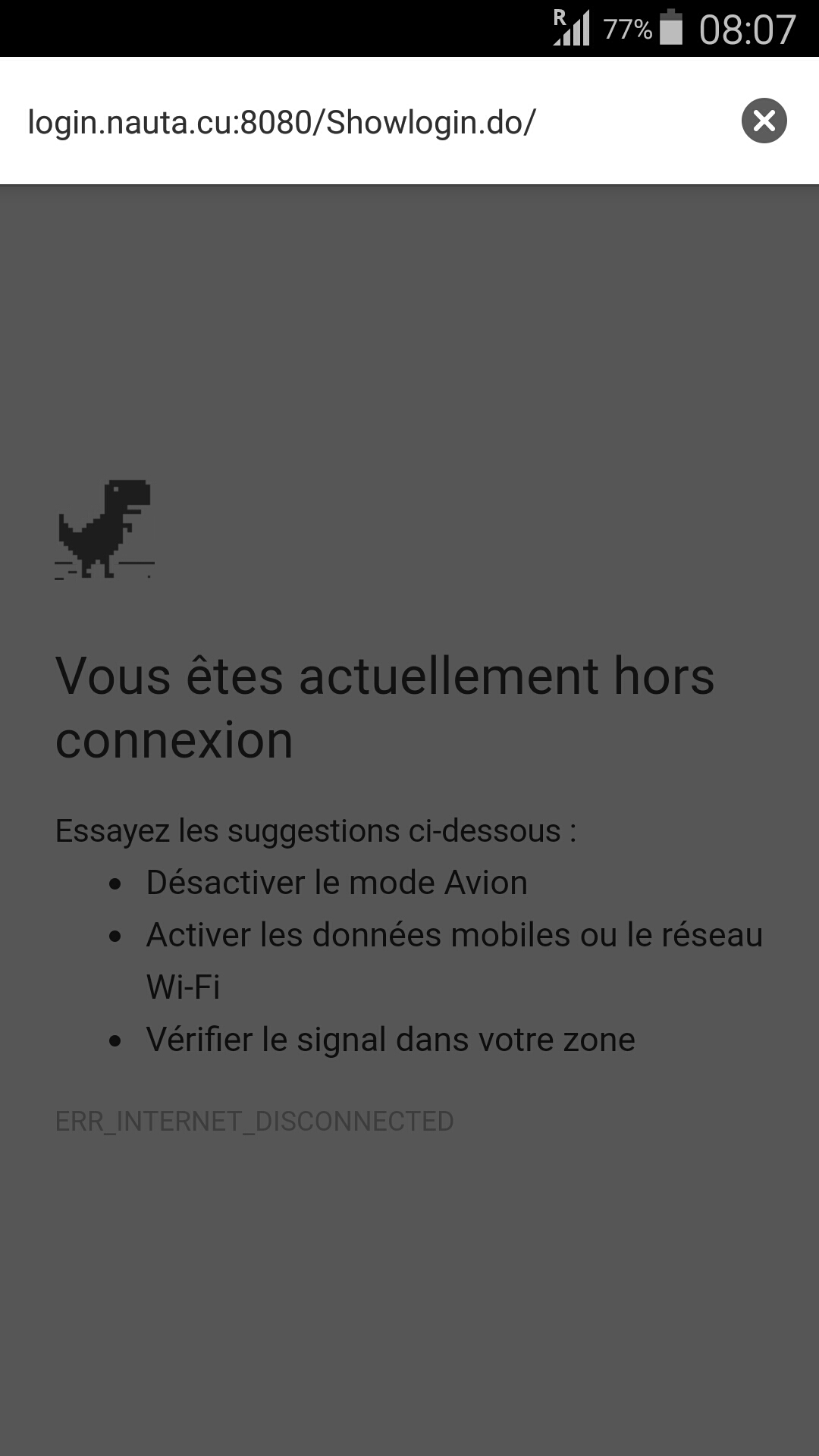Clear the address bar text
Viewport: 819px width, 1456px height.
(x=764, y=121)
